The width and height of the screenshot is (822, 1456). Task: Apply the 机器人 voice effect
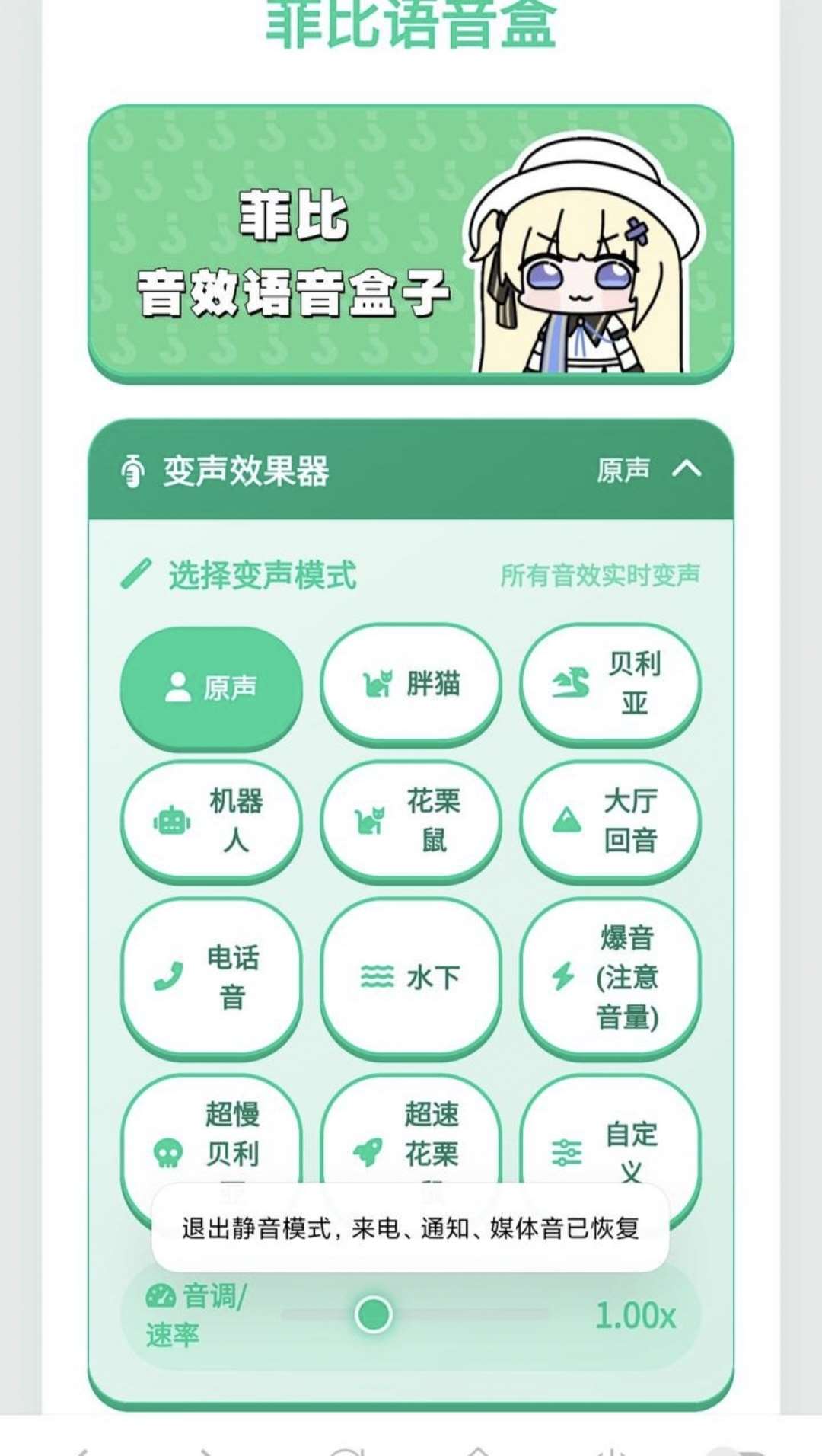tap(211, 821)
